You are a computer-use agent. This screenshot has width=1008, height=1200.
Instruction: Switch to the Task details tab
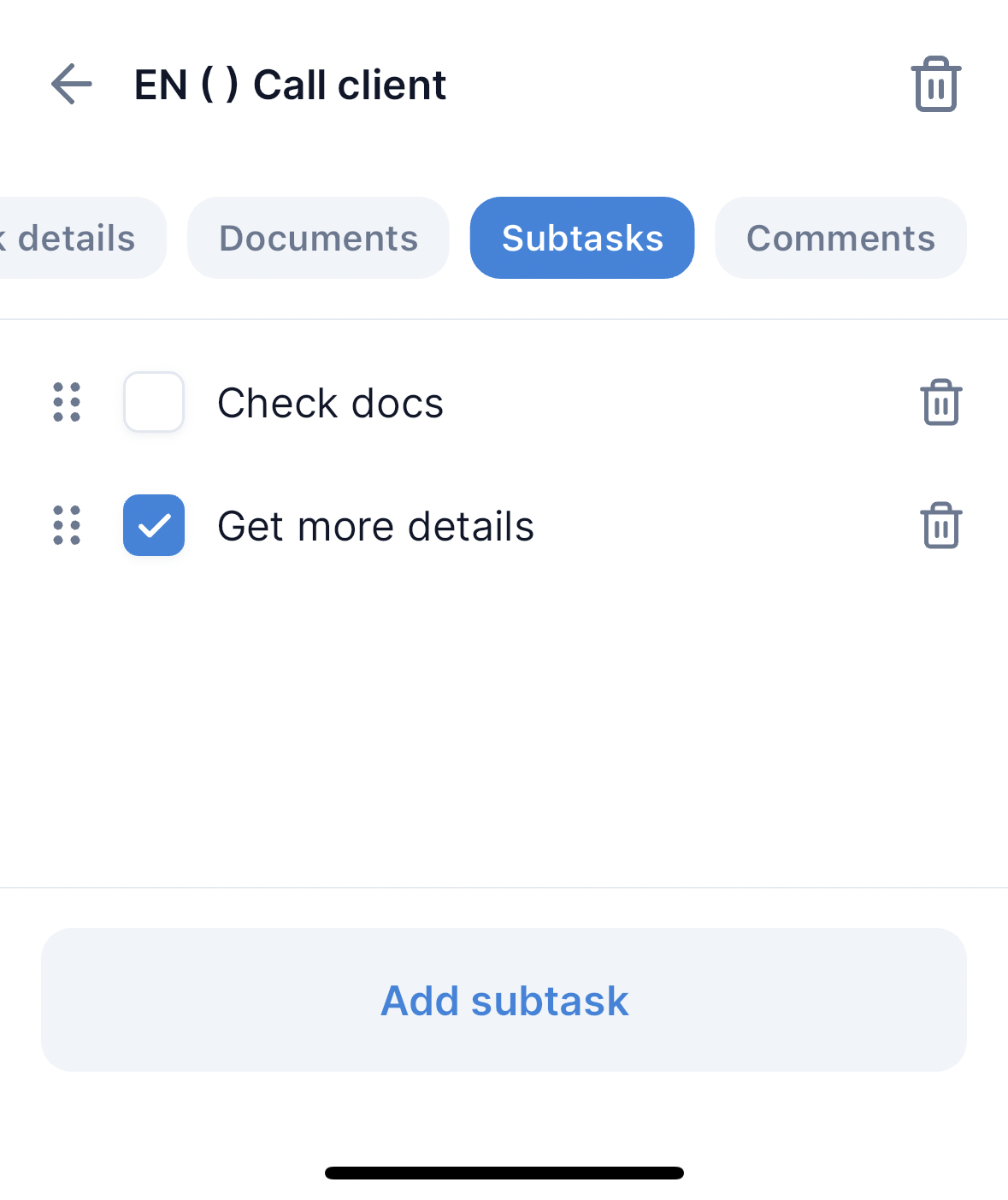pos(77,238)
